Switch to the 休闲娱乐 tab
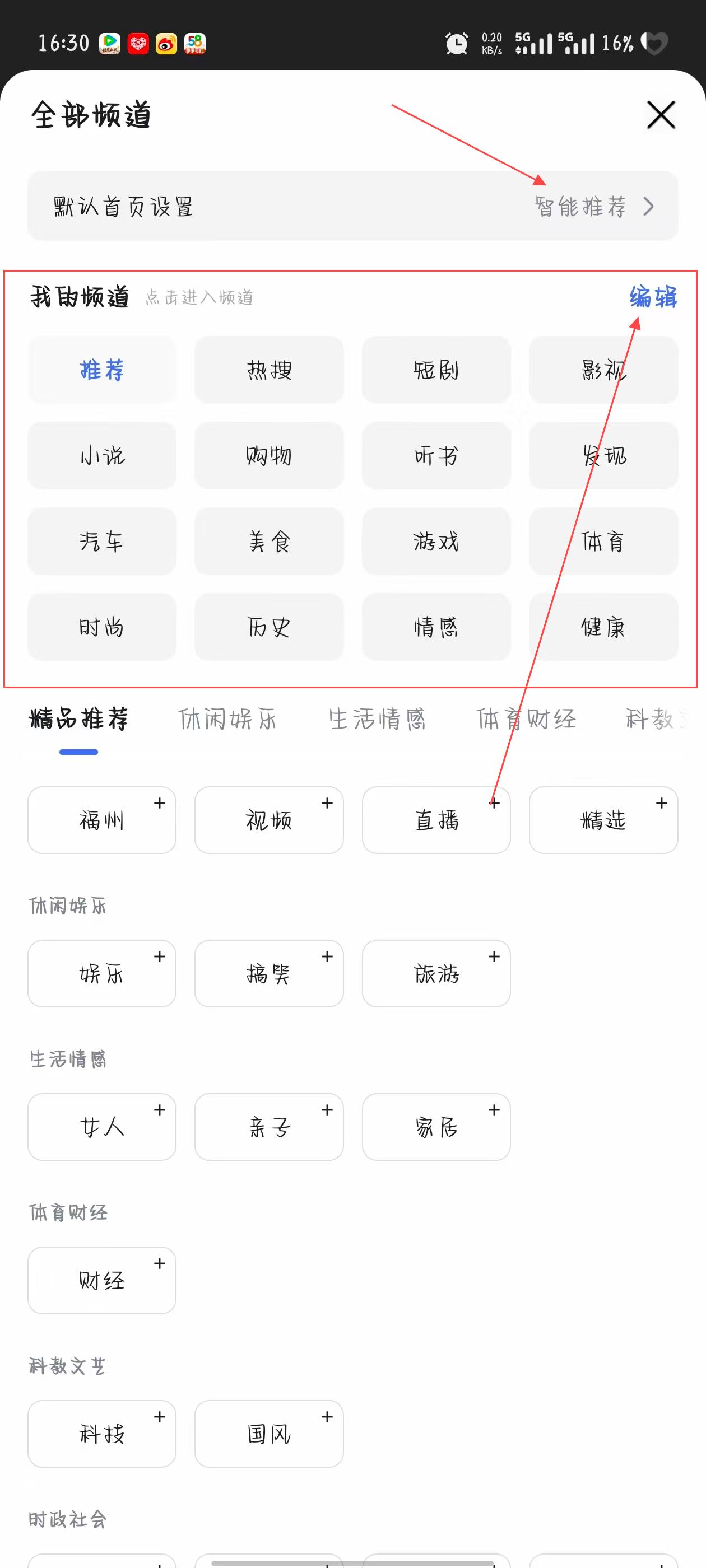 [227, 719]
